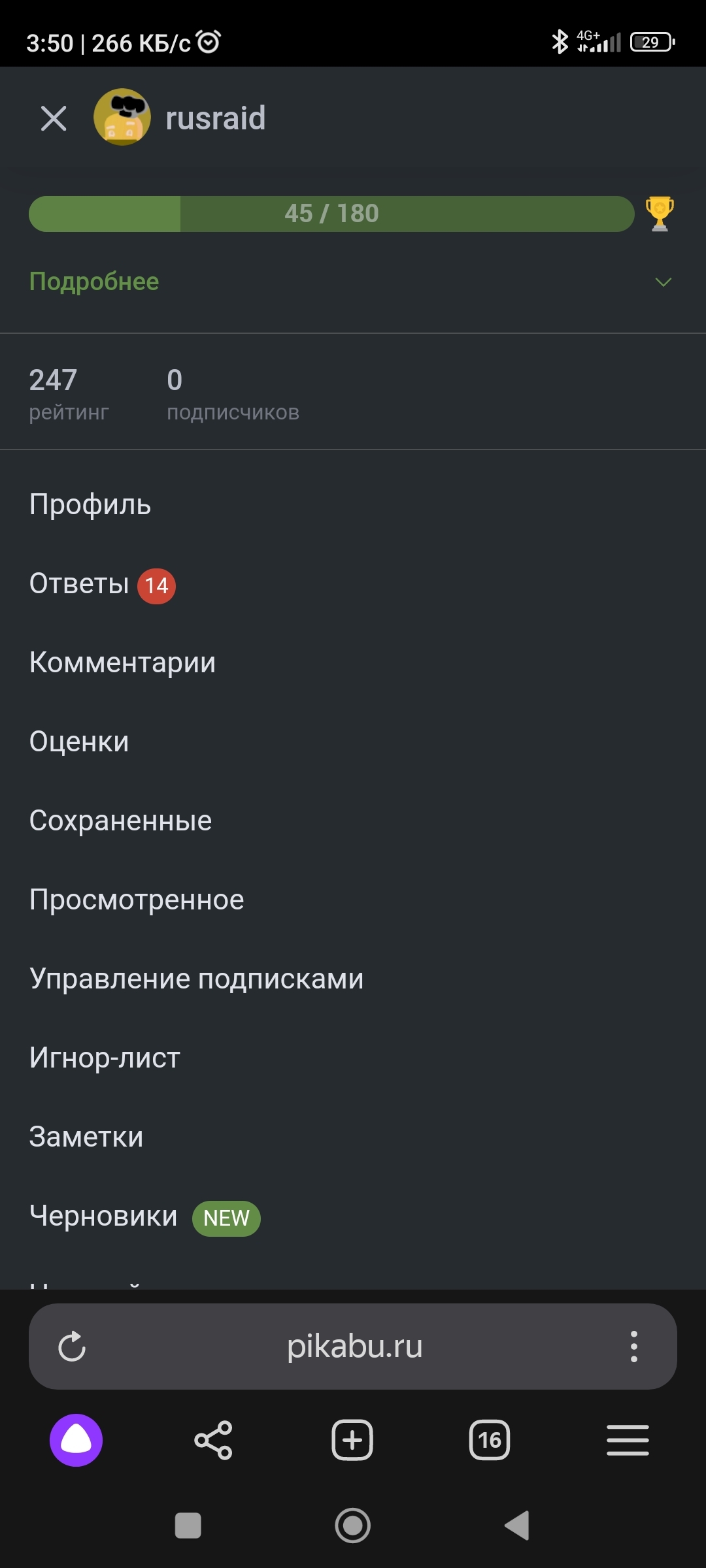
Task: Open the Просмотренное history
Action: [137, 900]
